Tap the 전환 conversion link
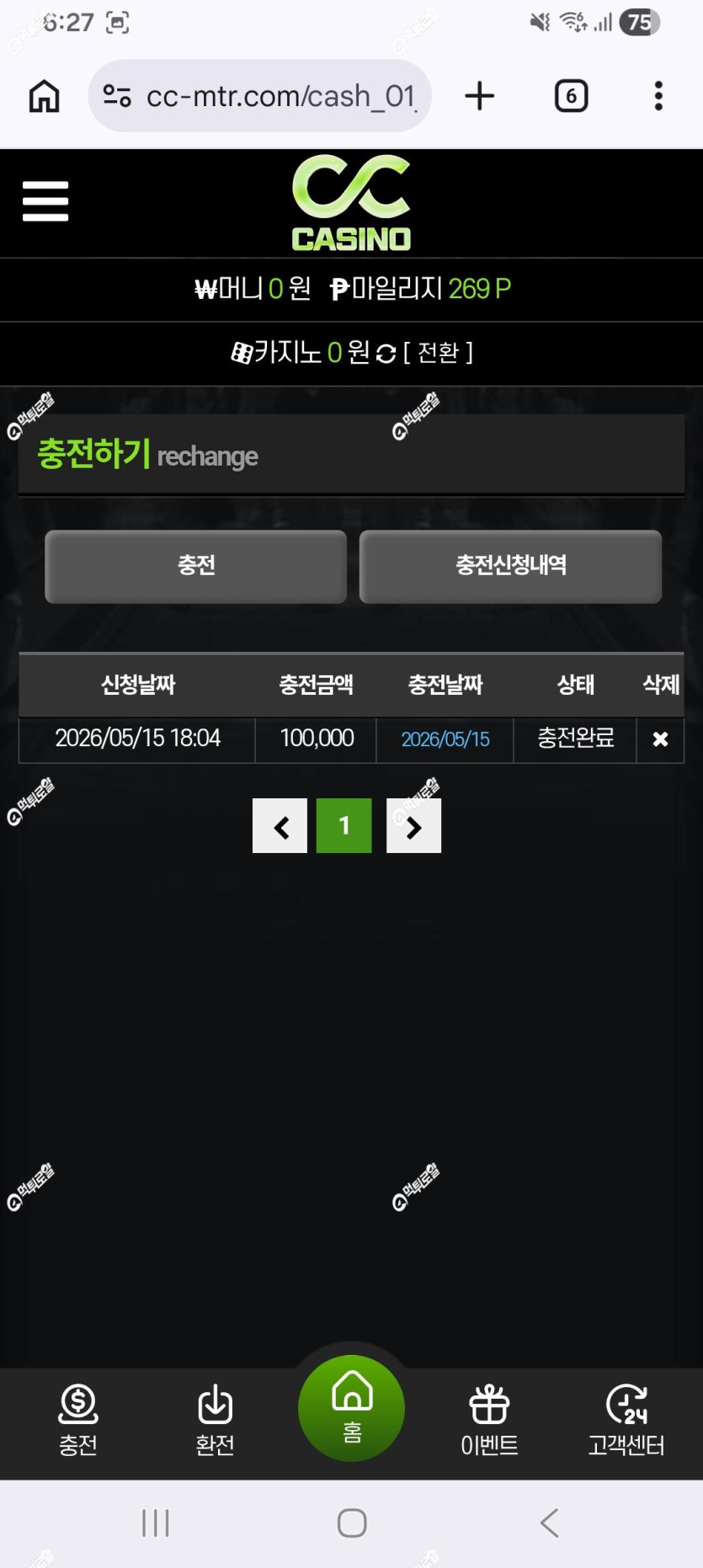 pyautogui.click(x=439, y=352)
